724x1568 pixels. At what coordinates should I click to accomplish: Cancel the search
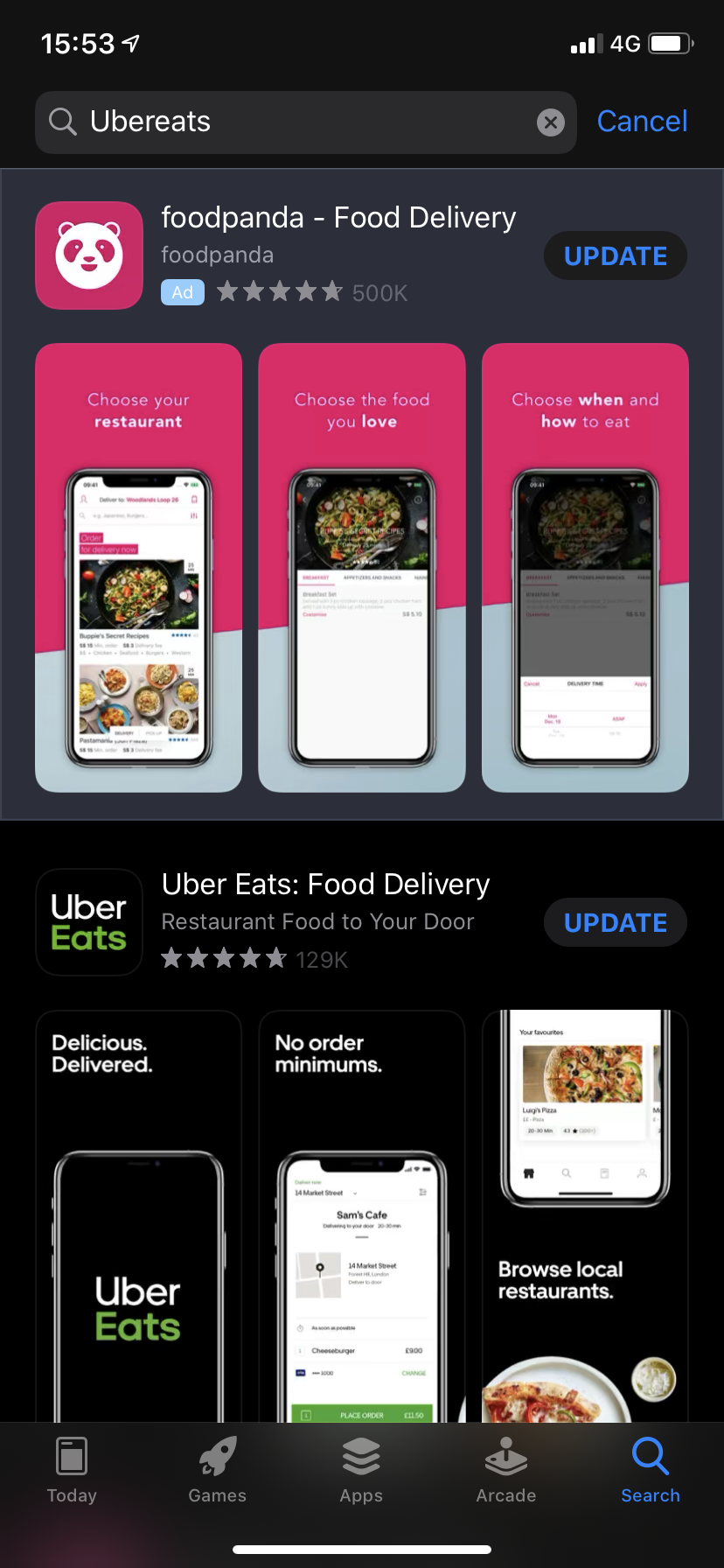642,122
